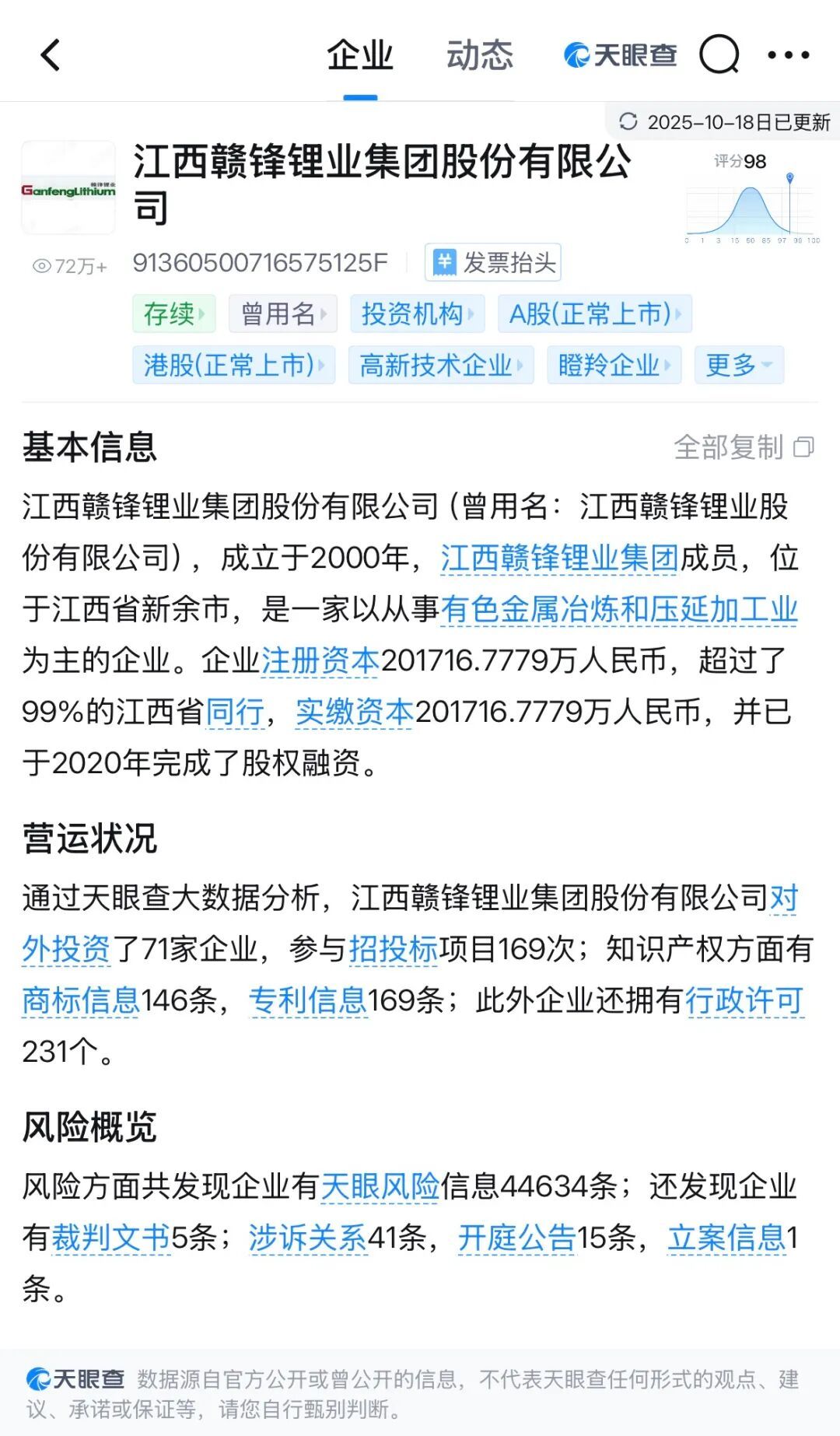This screenshot has height=1436, width=840.
Task: View 专利信息 details
Action: point(308,1000)
